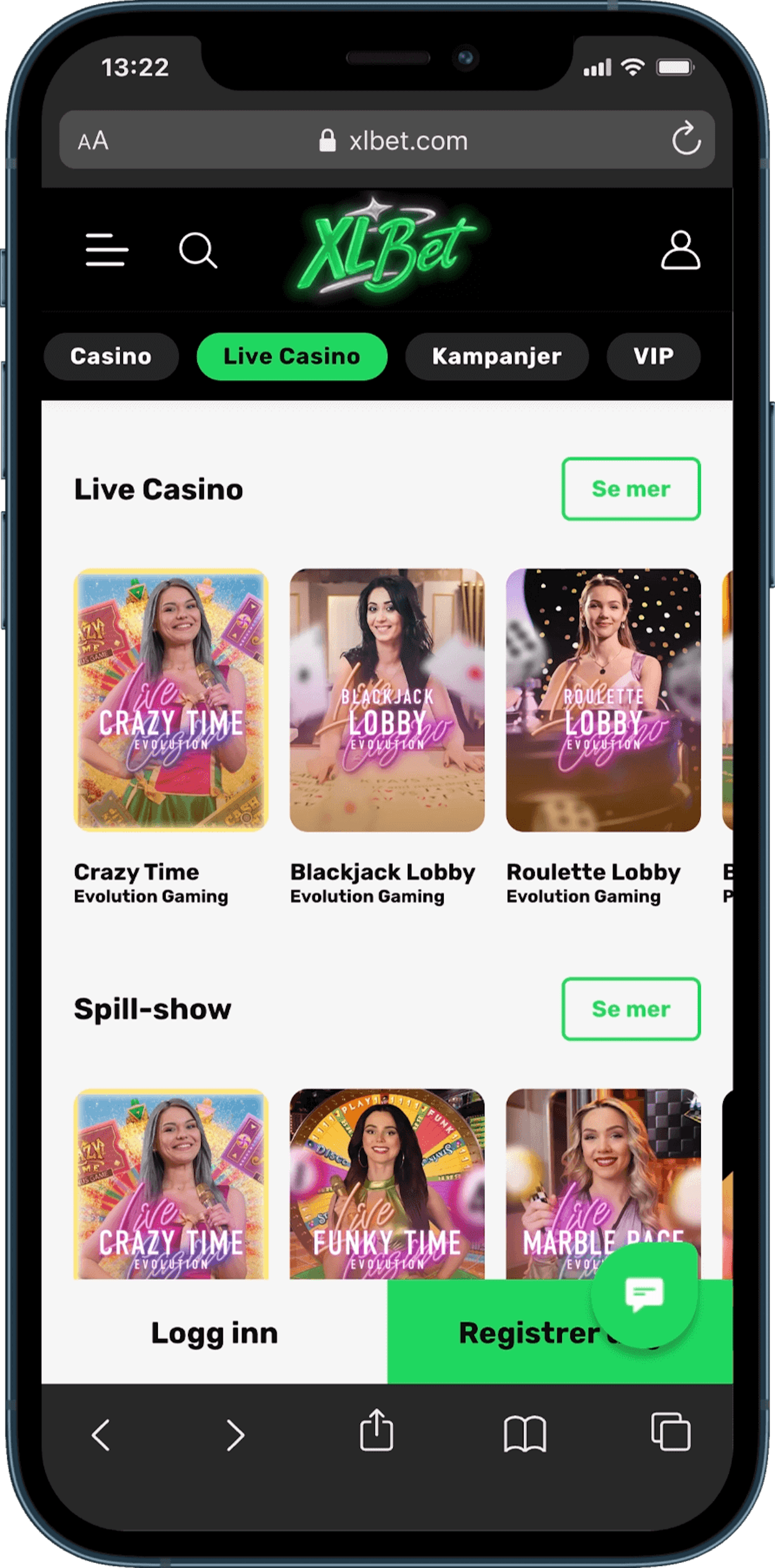Select the VIP tab
The width and height of the screenshot is (775, 1568).
pyautogui.click(x=652, y=357)
